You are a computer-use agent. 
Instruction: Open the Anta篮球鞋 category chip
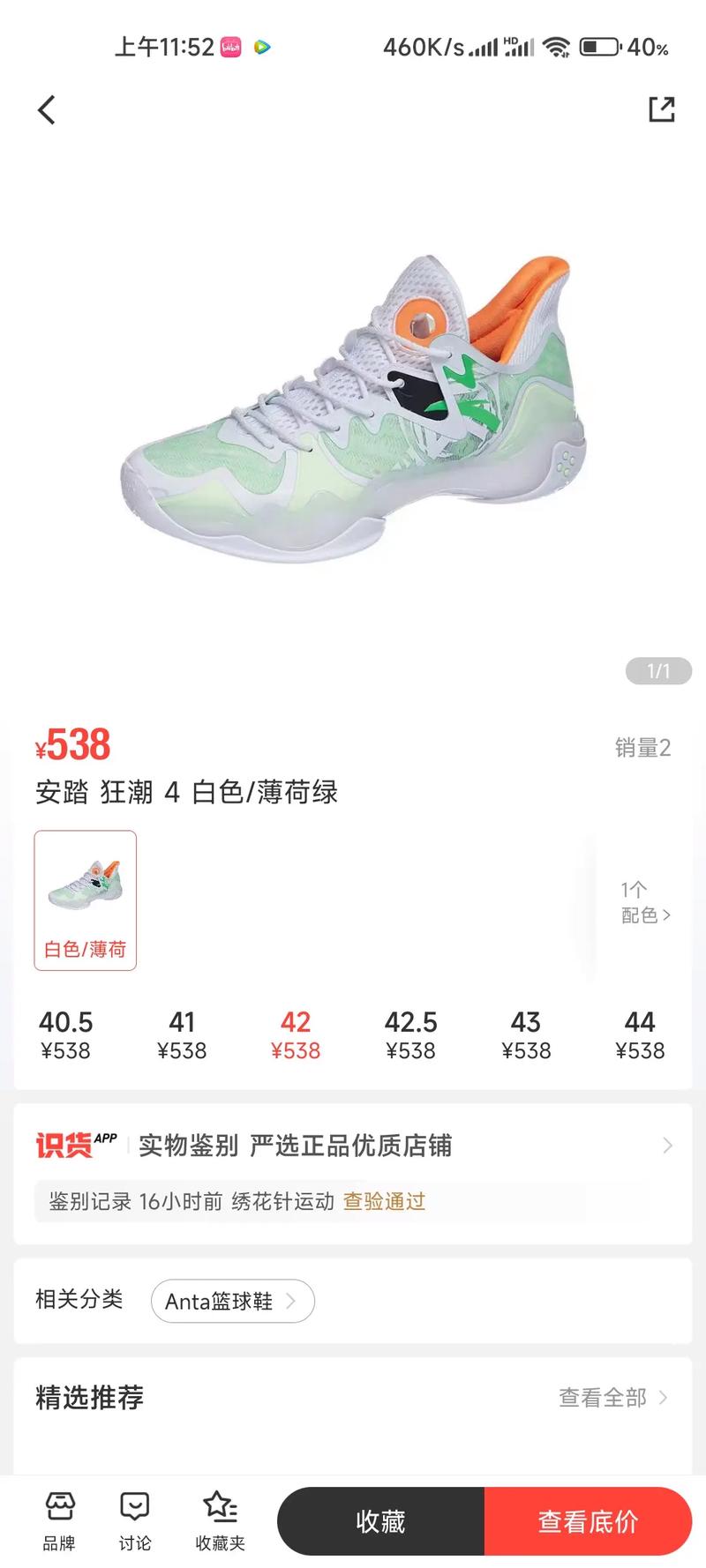[232, 1301]
